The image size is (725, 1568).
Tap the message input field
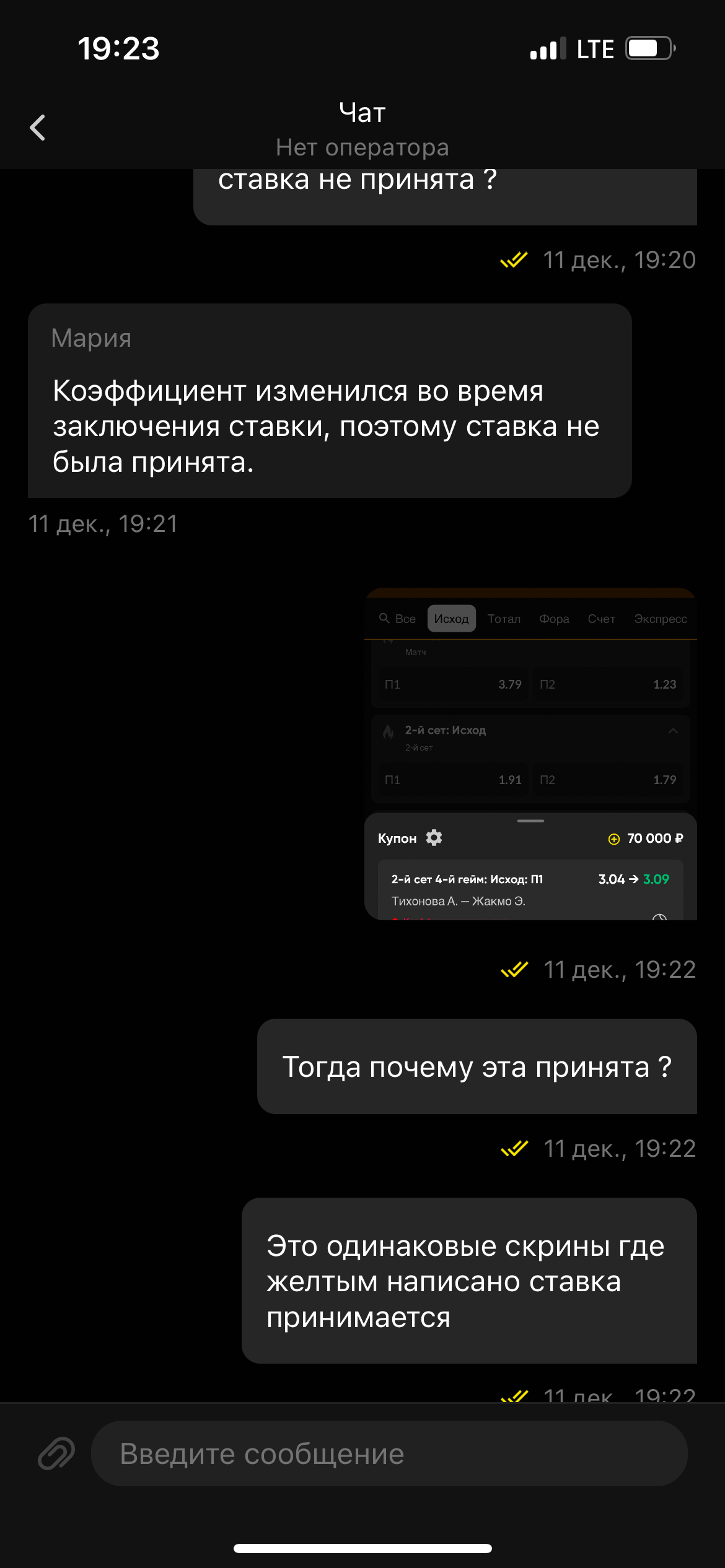[x=389, y=1453]
